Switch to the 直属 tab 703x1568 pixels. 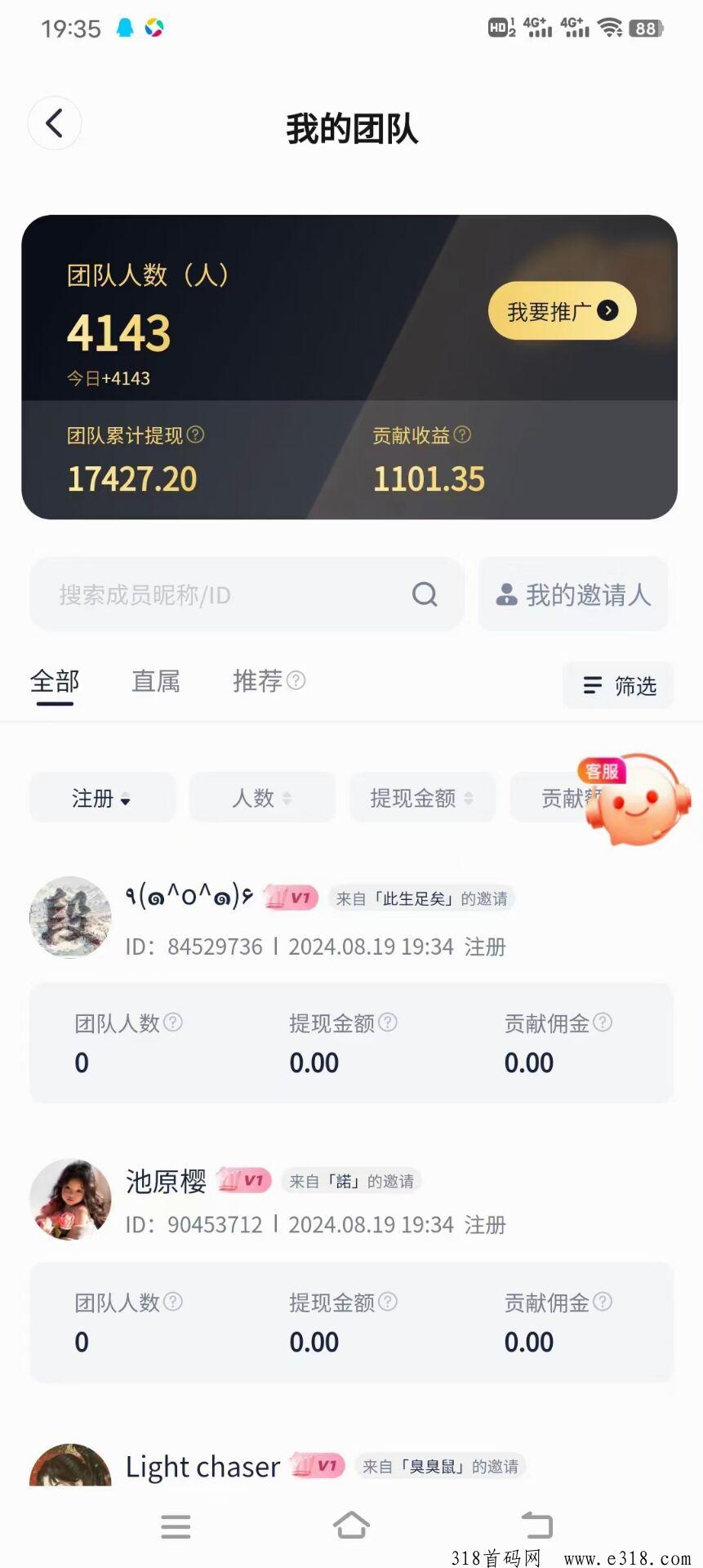coord(156,681)
